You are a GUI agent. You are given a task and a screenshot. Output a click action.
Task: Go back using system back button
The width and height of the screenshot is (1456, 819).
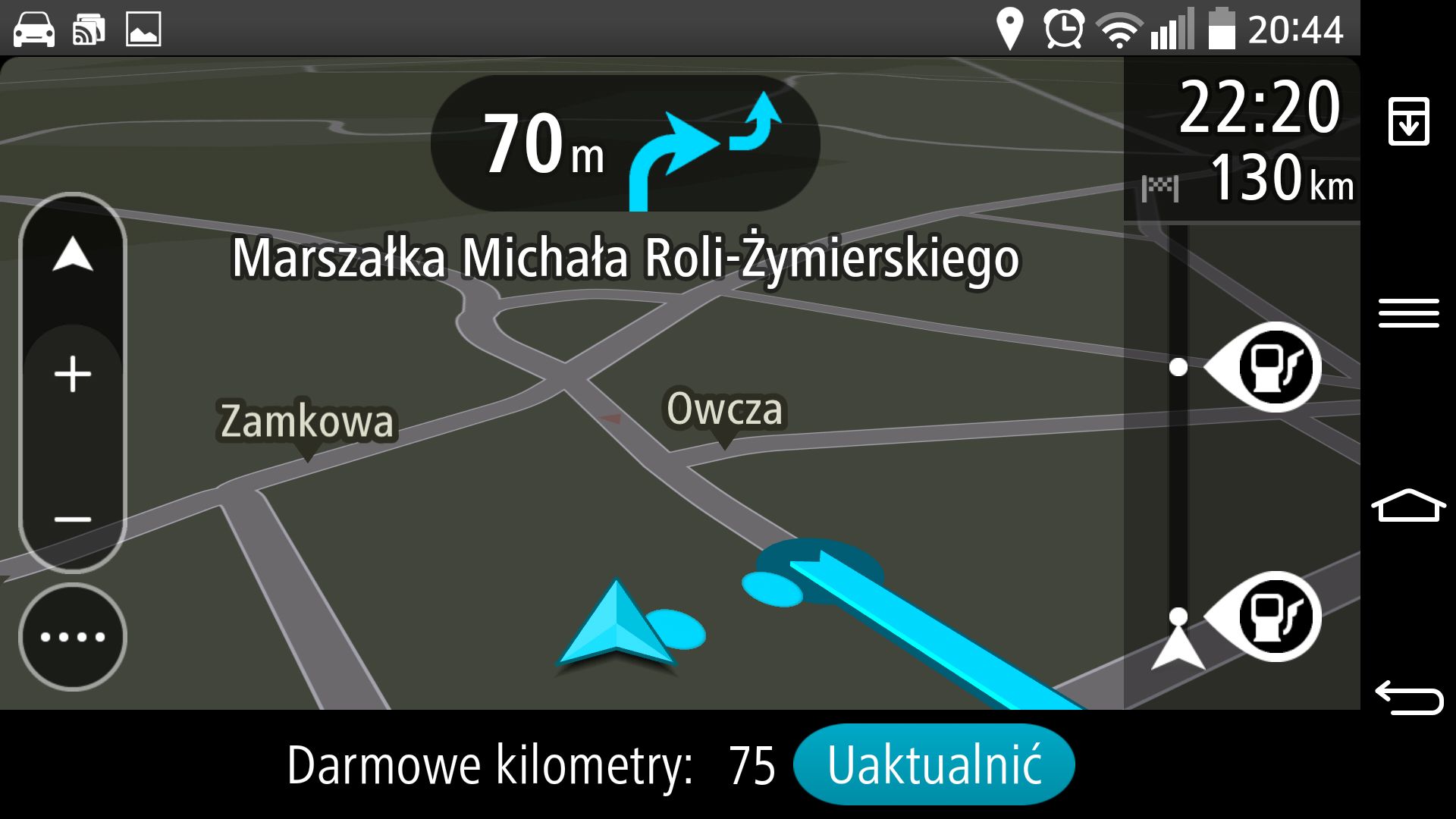click(x=1409, y=697)
